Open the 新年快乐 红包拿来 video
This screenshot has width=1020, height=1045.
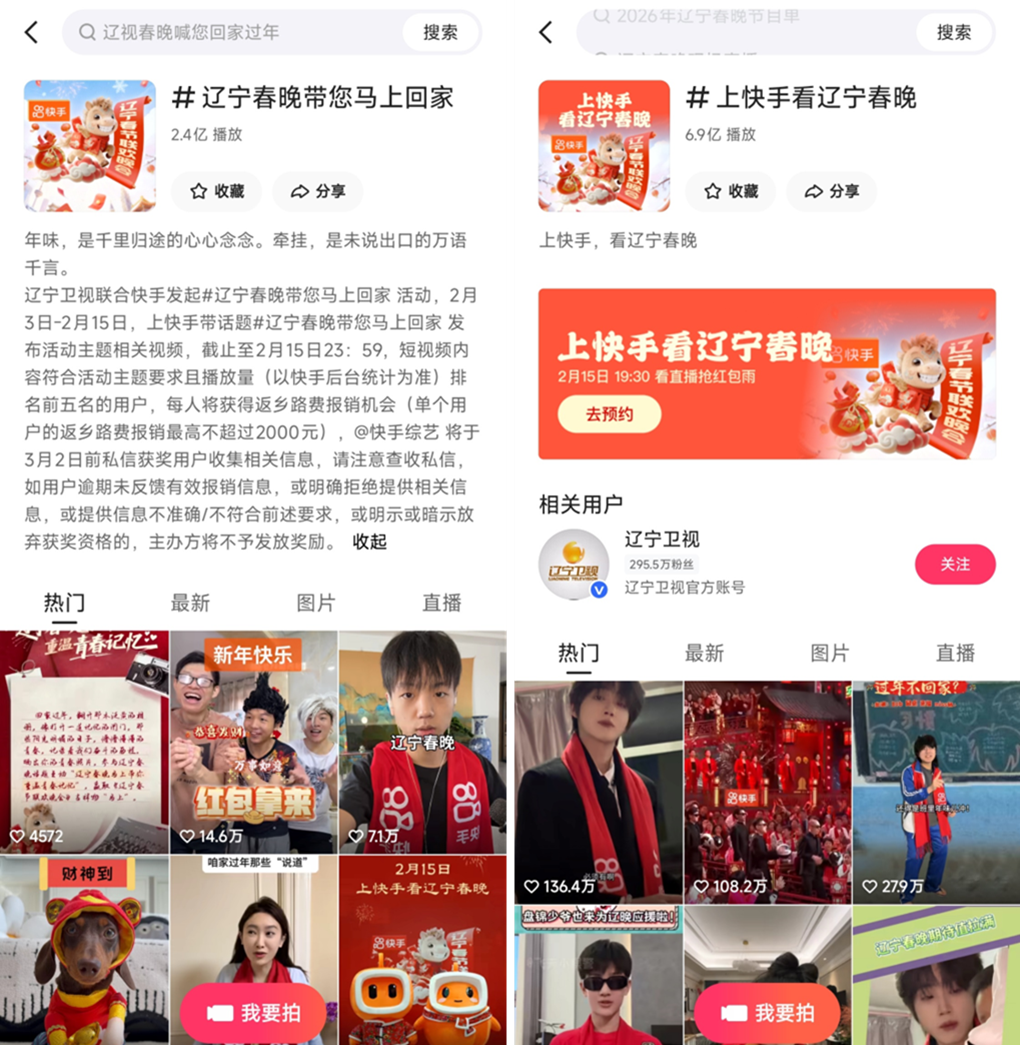click(x=253, y=740)
